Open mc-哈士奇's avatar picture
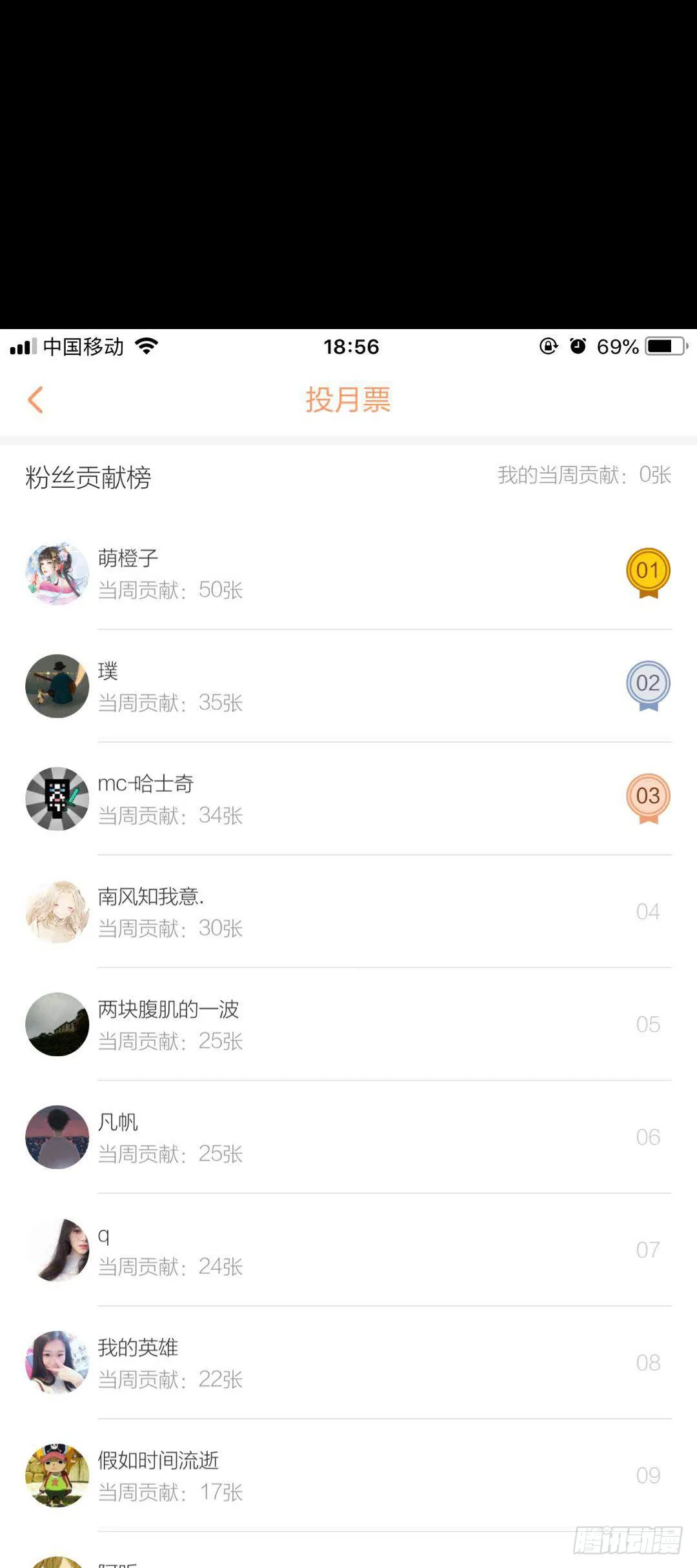697x1568 pixels. [57, 799]
